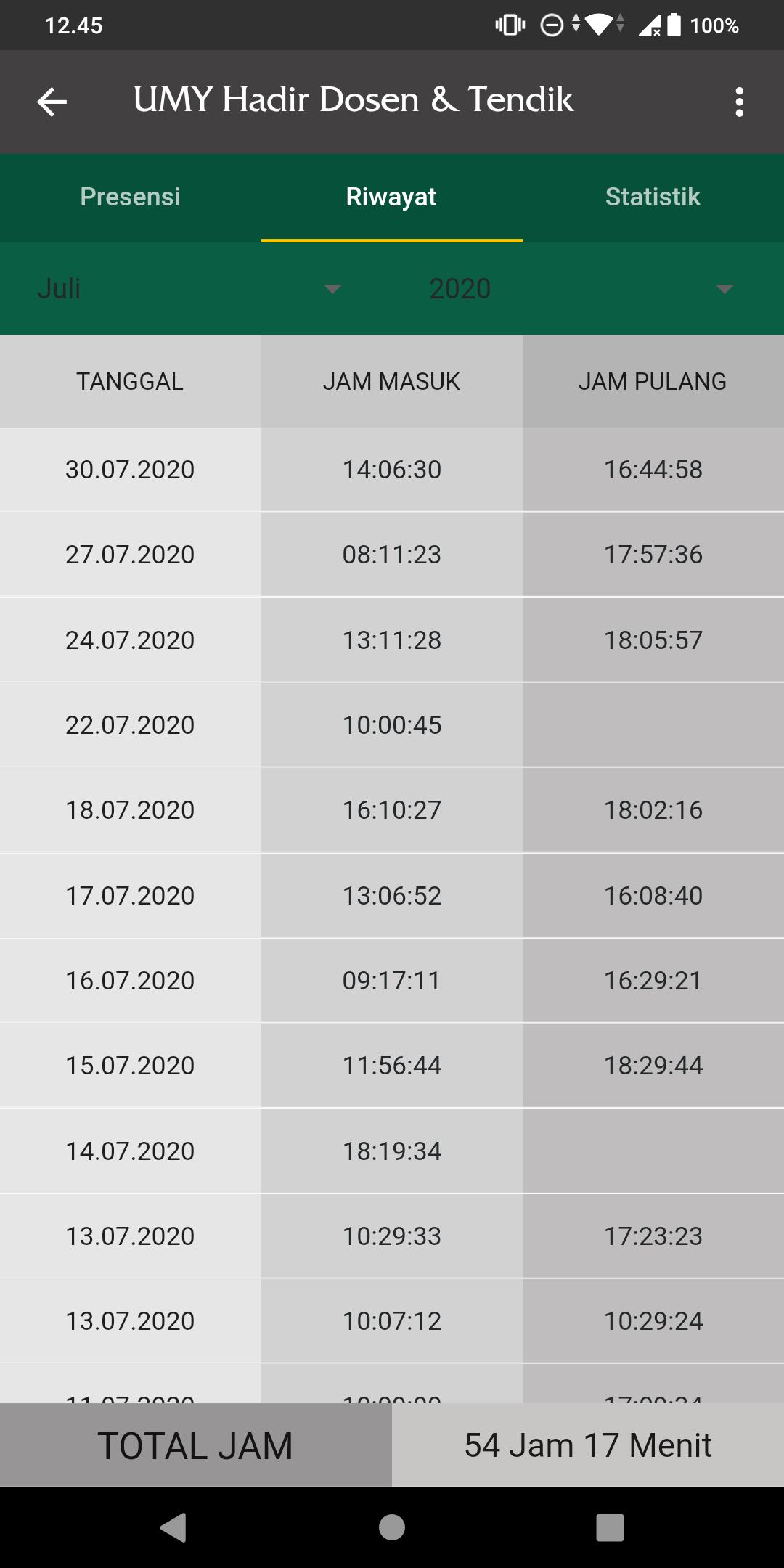The image size is (784, 1568).
Task: Expand the 2020 year dropdown
Action: pos(581,289)
